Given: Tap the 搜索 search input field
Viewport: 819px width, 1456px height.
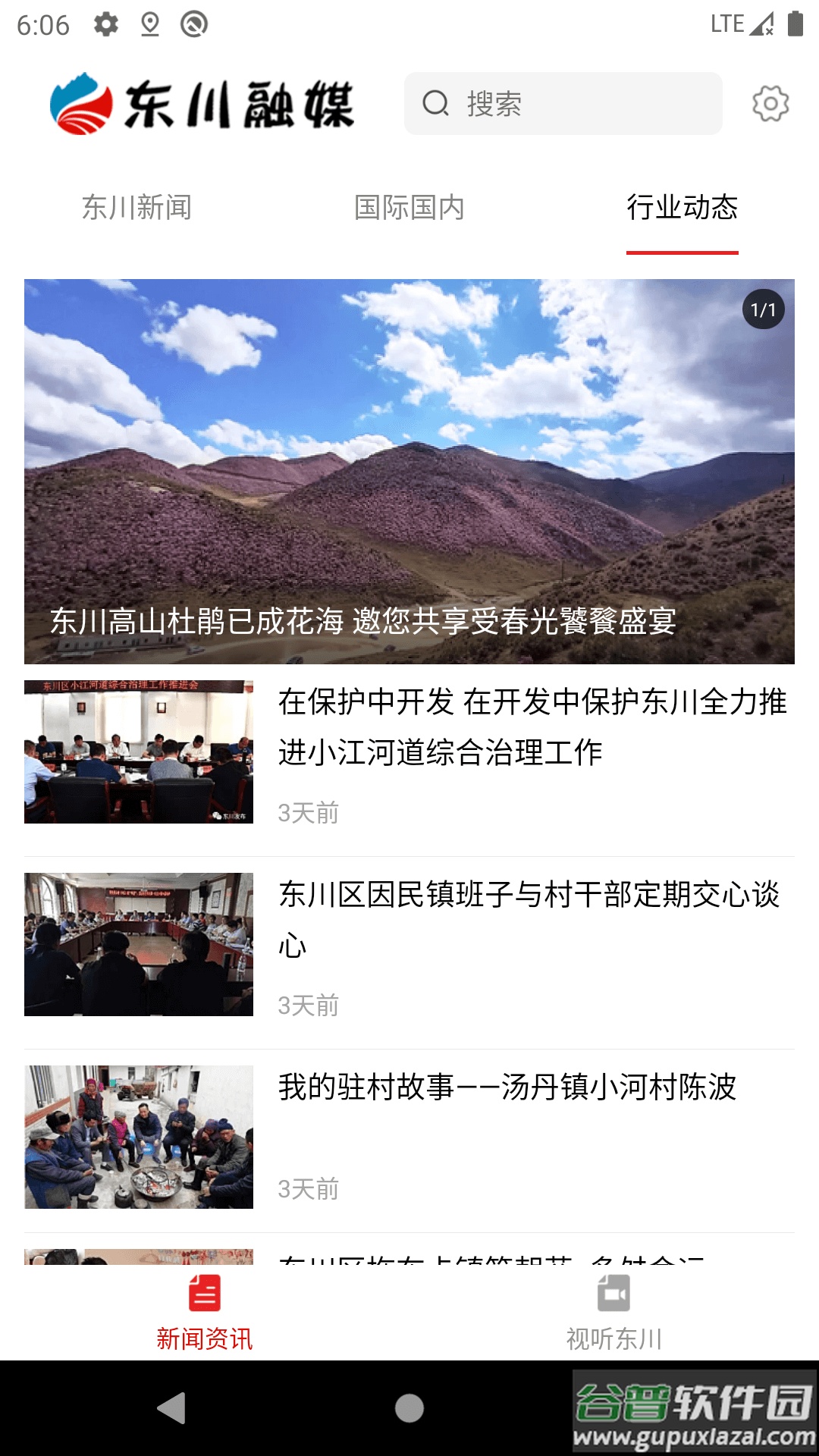Looking at the screenshot, I should click(565, 105).
